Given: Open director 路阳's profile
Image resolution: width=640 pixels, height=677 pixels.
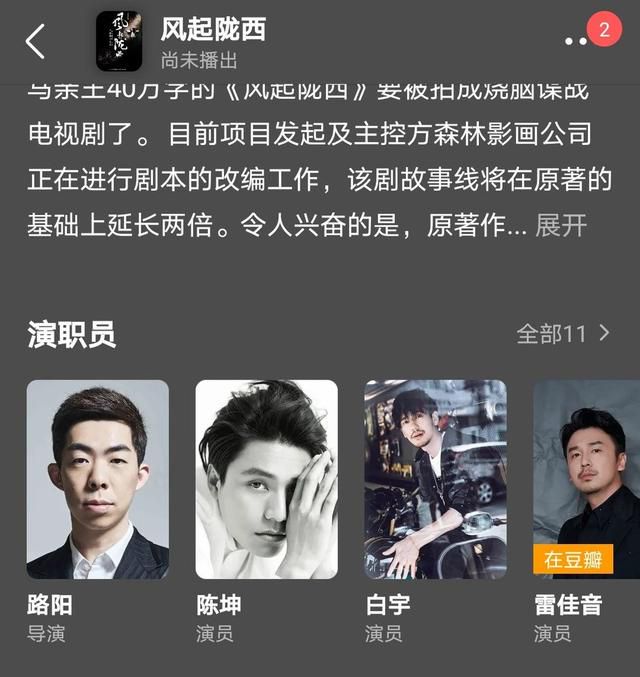Looking at the screenshot, I should 97,480.
